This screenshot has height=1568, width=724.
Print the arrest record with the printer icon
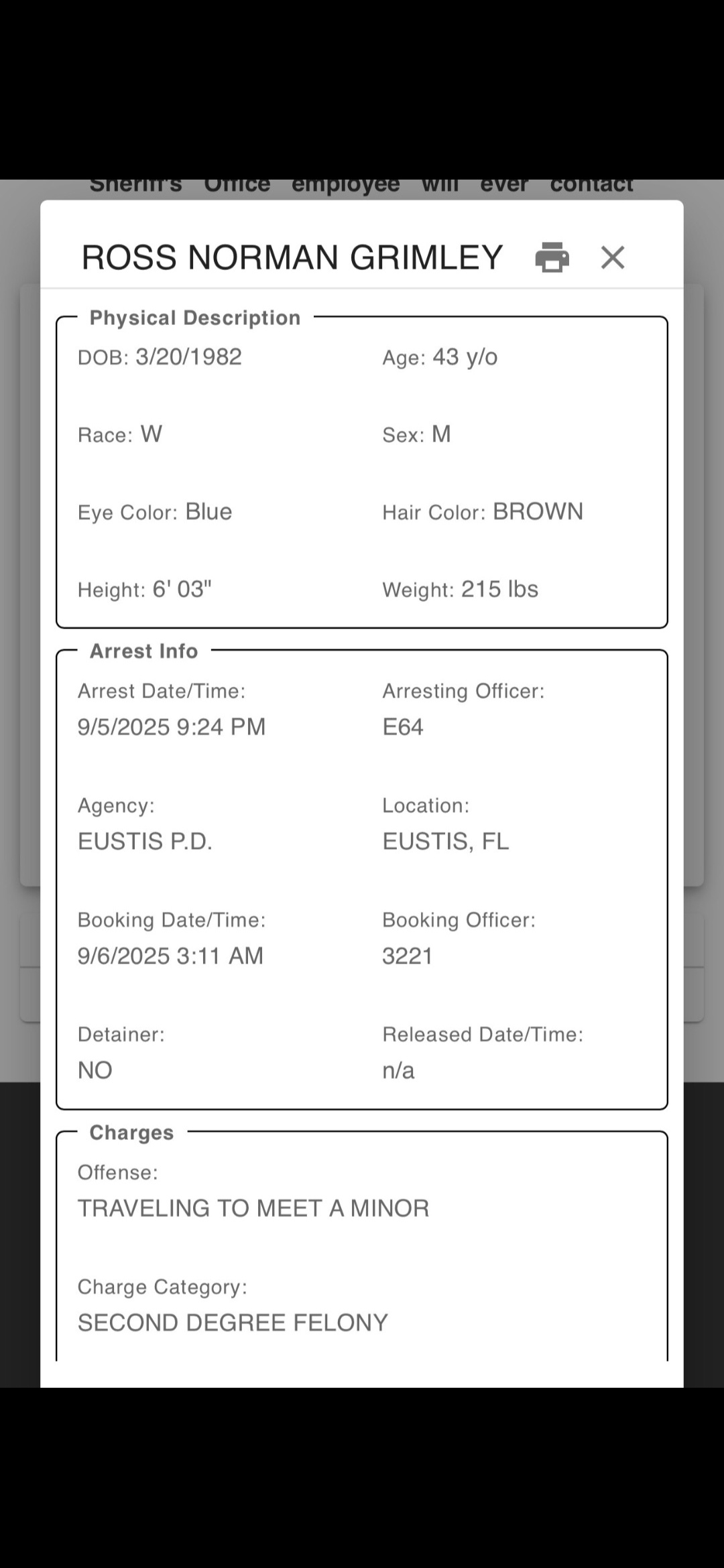click(x=552, y=257)
